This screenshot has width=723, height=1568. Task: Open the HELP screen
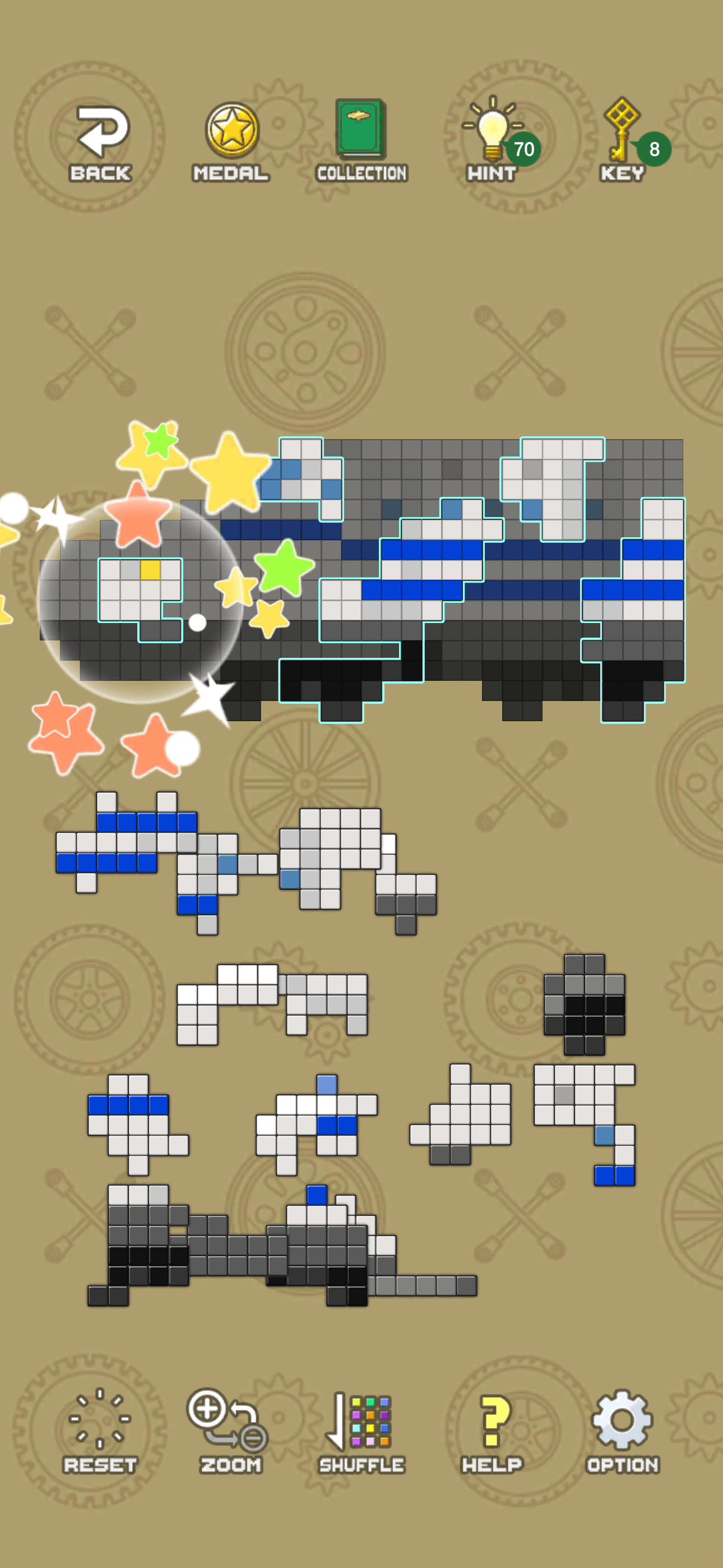(492, 1431)
